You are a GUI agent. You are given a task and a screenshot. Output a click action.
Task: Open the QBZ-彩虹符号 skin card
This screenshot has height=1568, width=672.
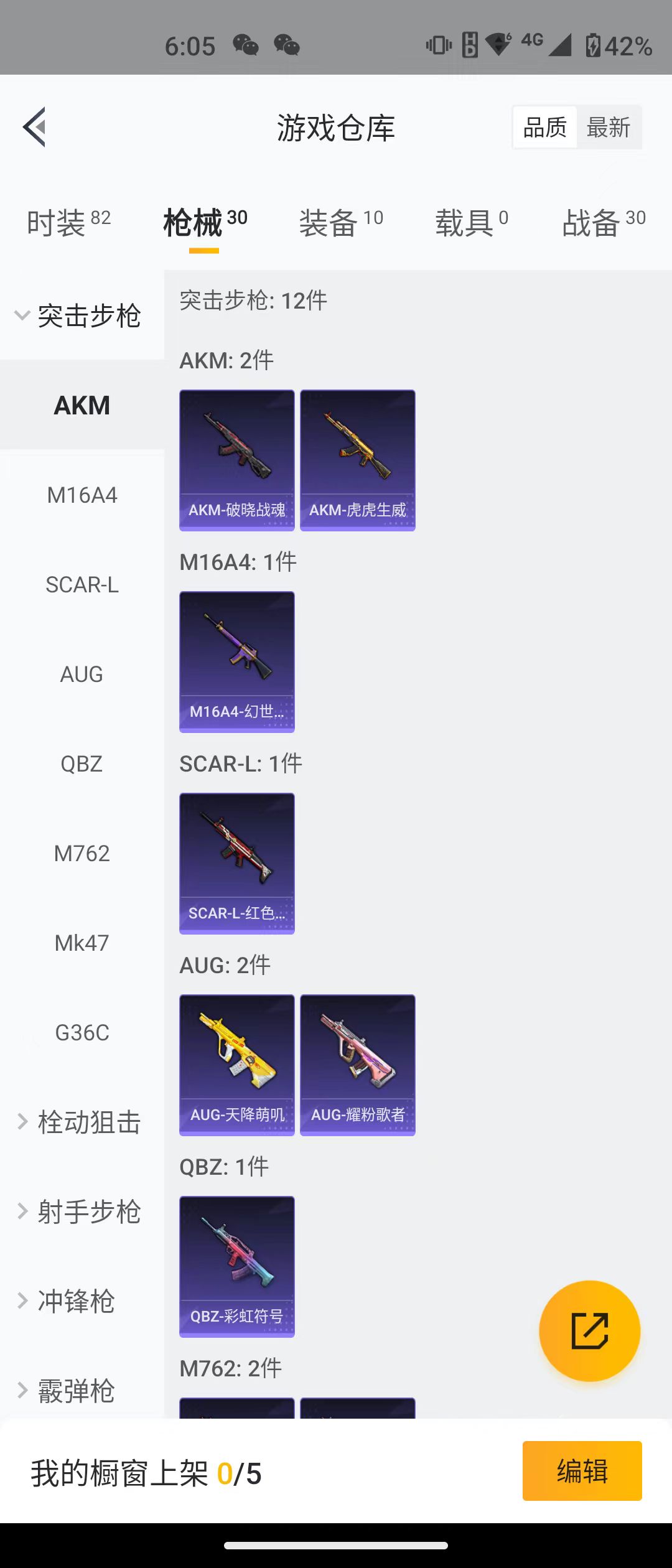click(x=236, y=1266)
